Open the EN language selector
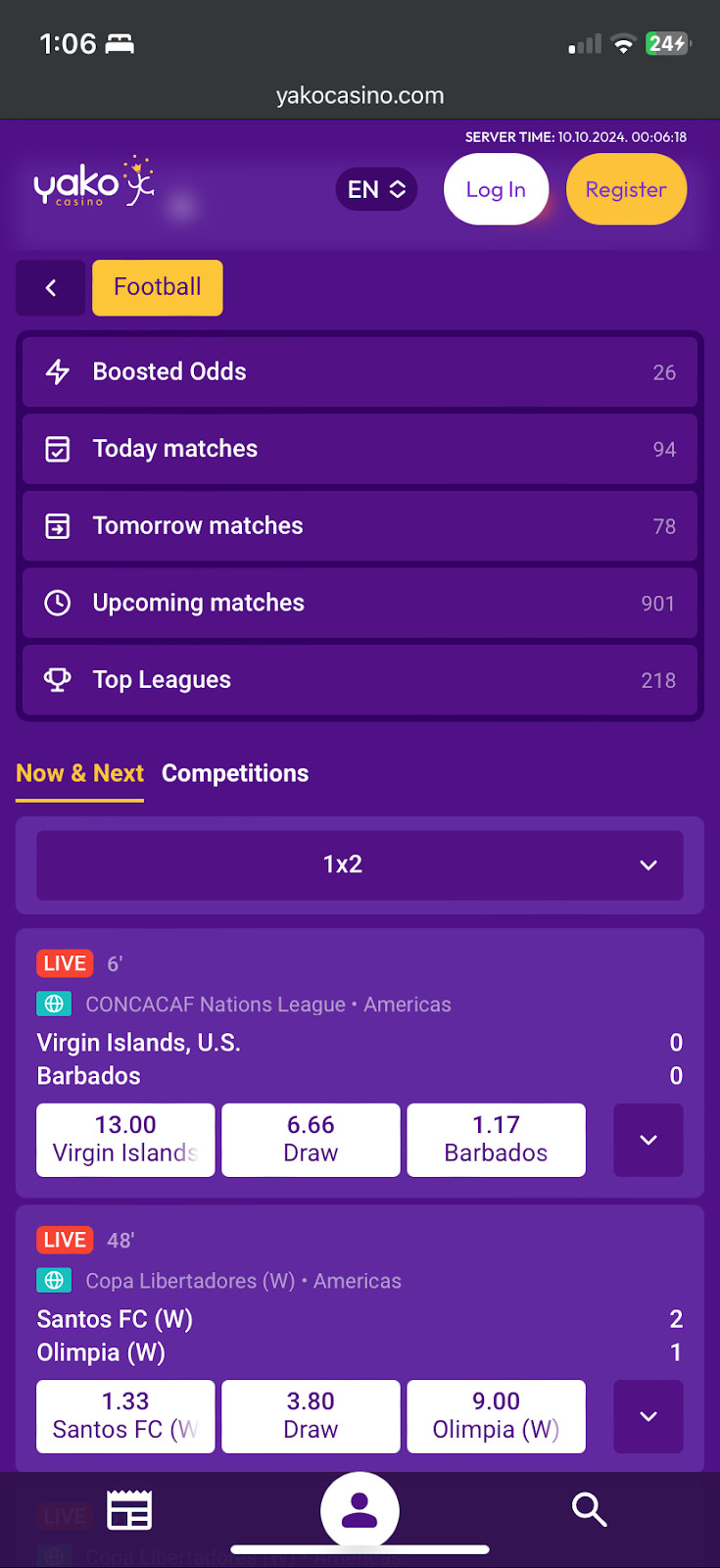 point(376,189)
